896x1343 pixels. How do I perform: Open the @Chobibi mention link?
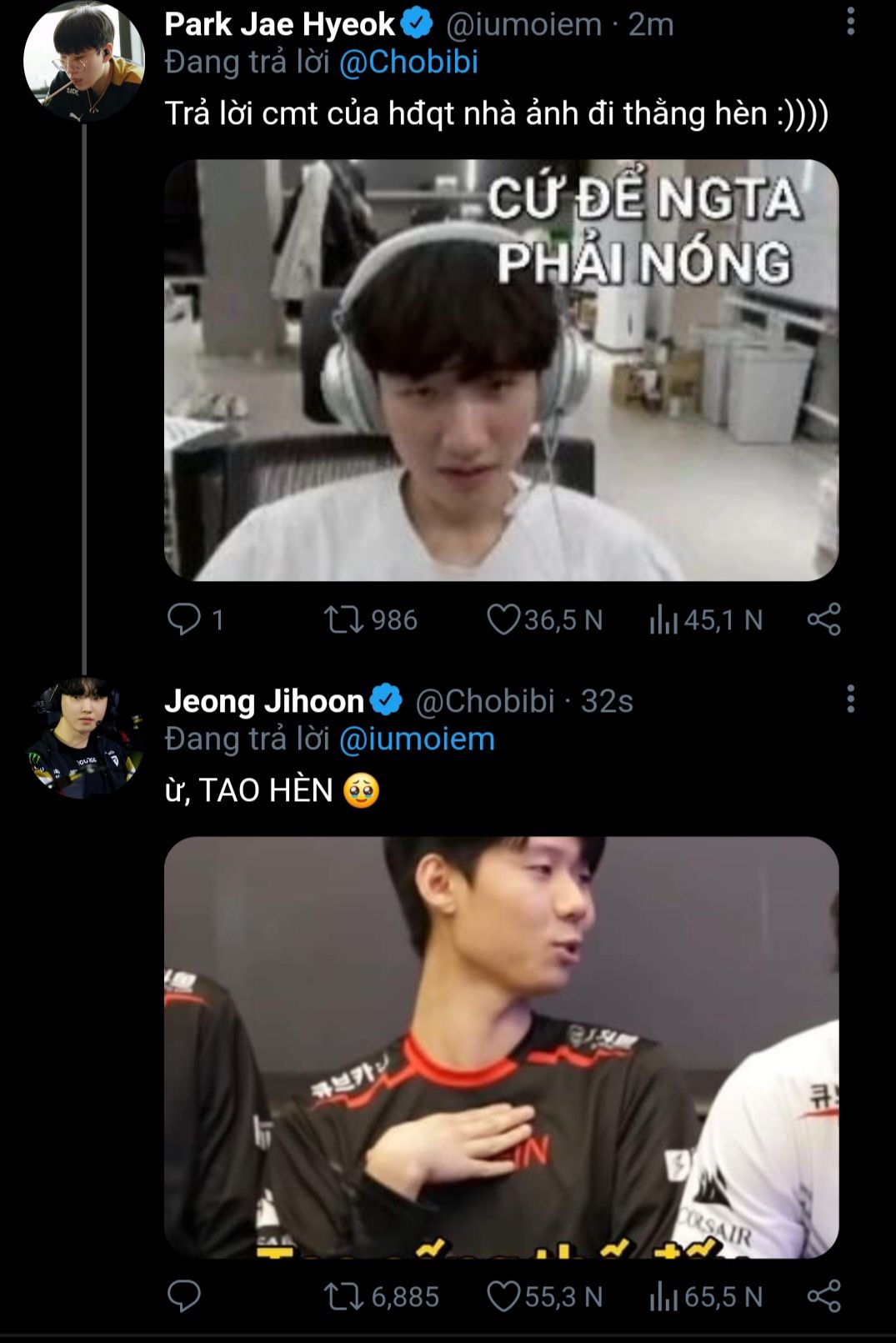point(408,63)
